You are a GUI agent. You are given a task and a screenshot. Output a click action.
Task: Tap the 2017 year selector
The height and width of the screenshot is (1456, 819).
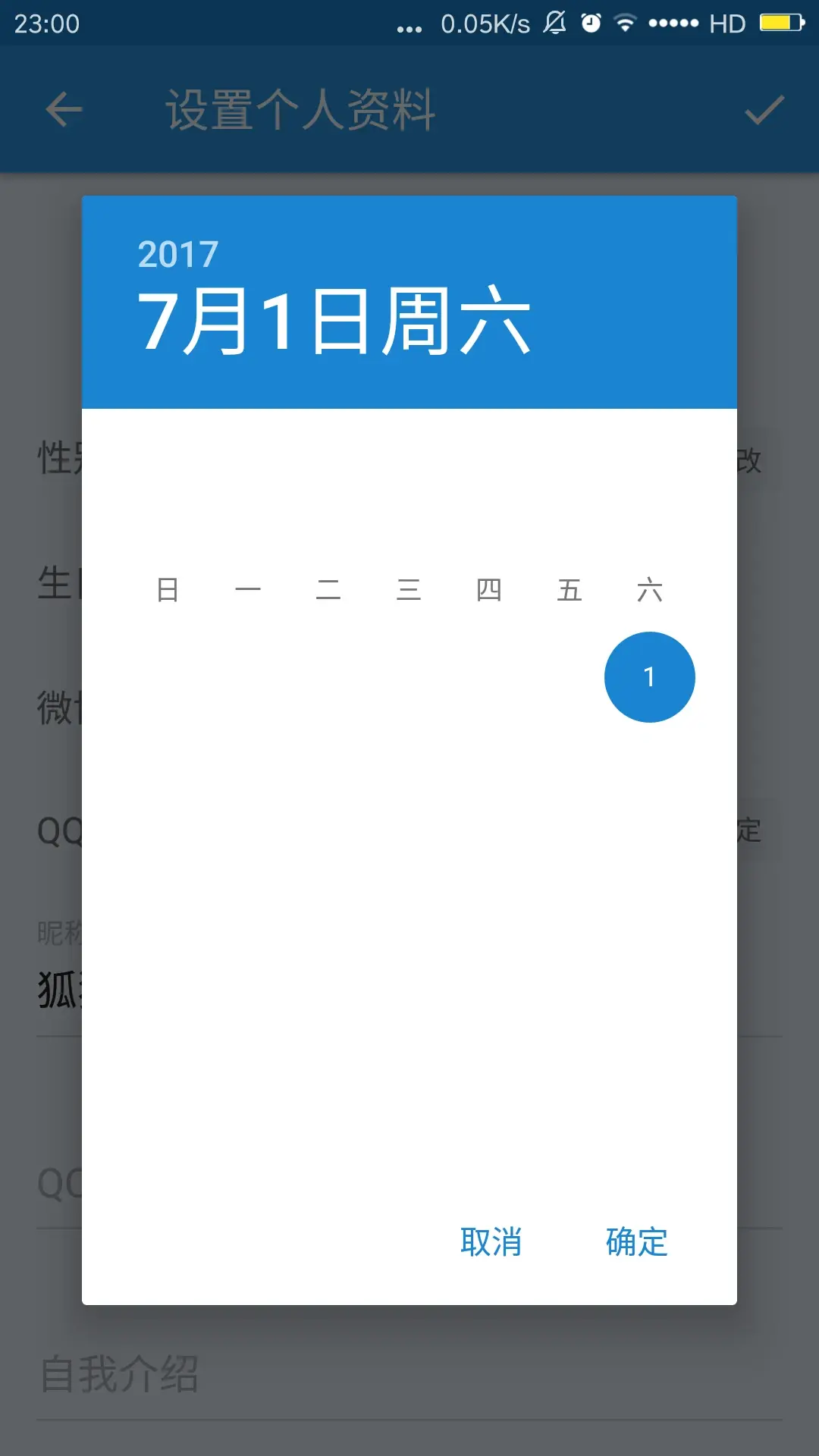point(178,255)
